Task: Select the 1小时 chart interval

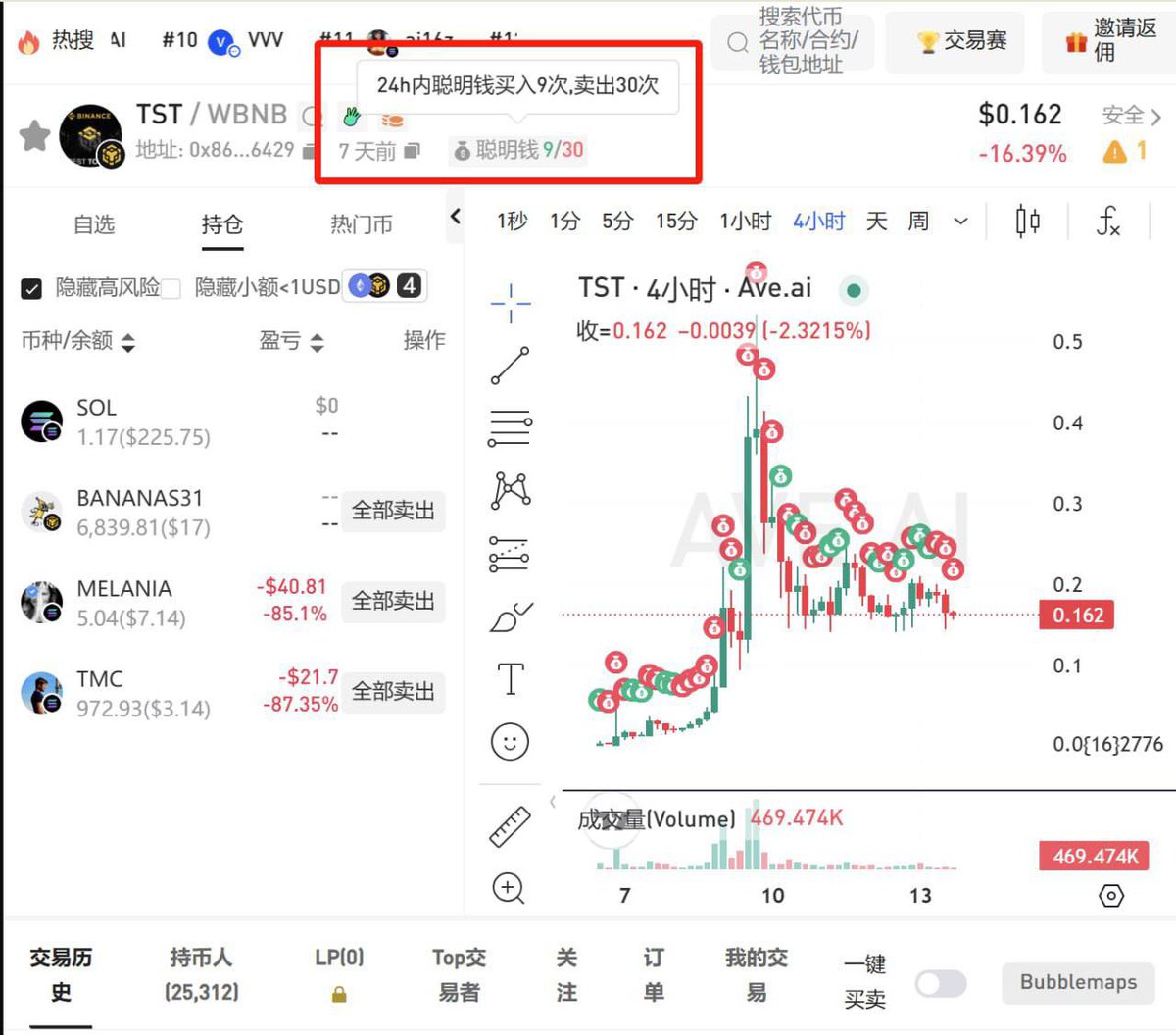Action: click(x=745, y=222)
